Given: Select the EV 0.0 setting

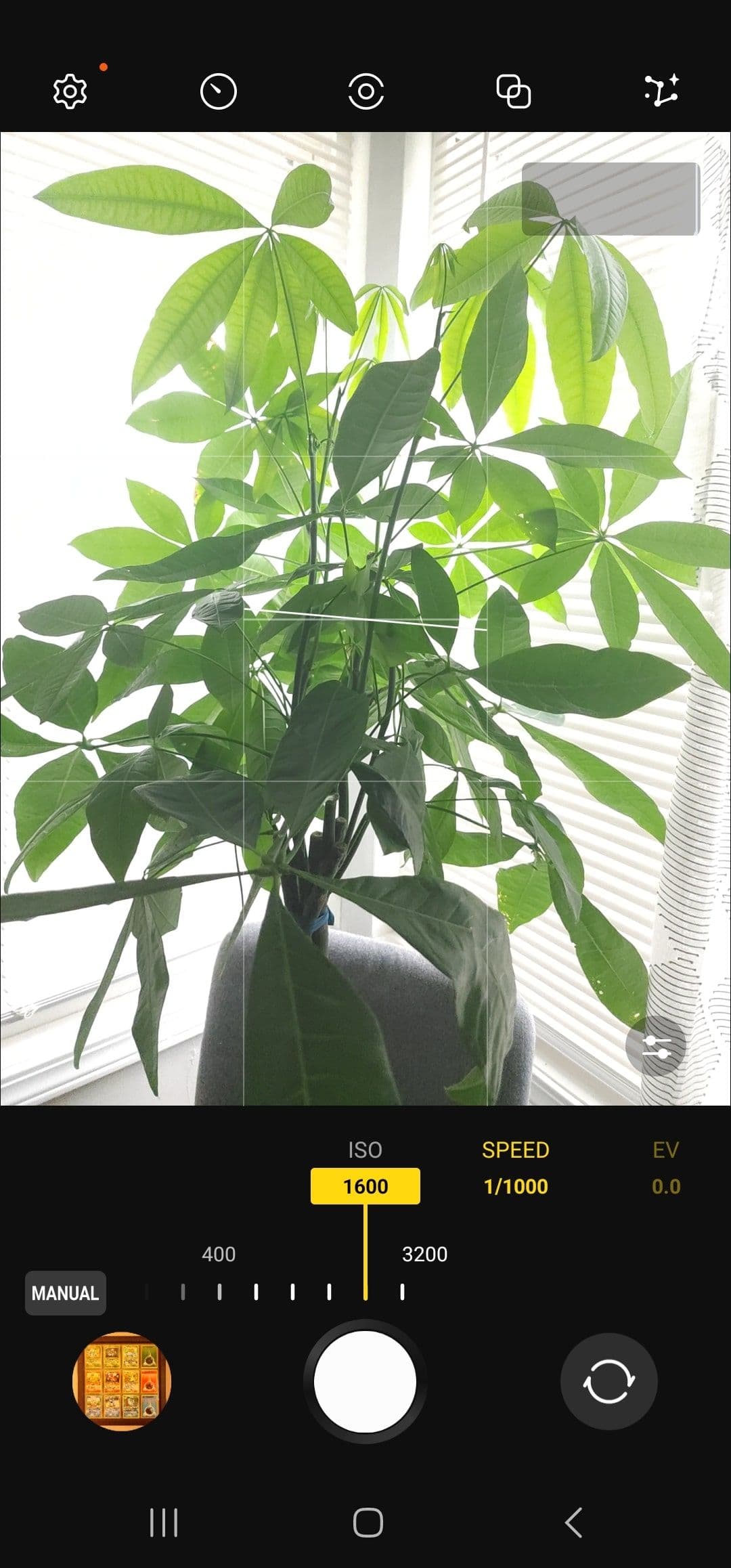Looking at the screenshot, I should point(665,1169).
